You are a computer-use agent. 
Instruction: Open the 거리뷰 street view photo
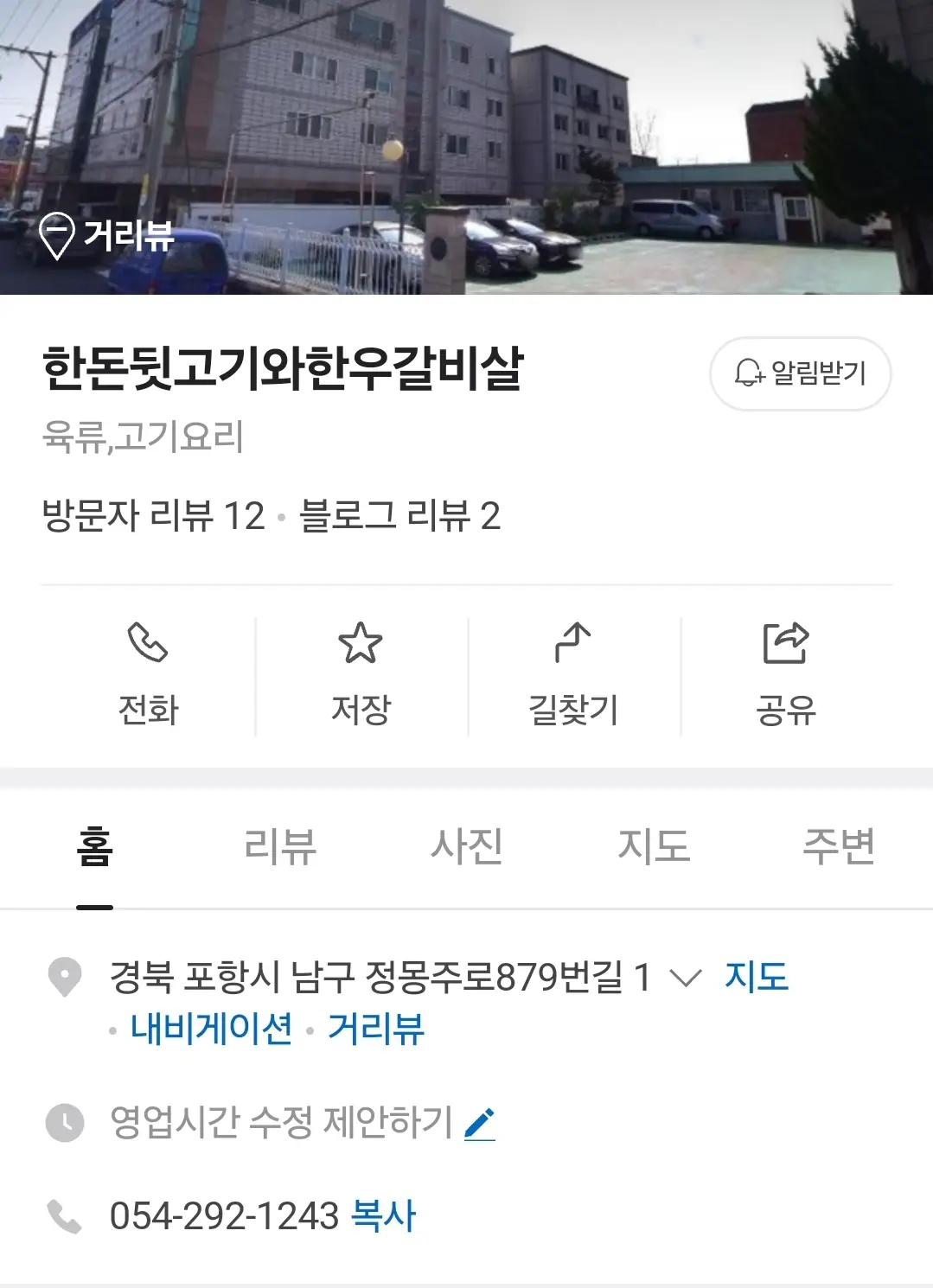pos(107,235)
